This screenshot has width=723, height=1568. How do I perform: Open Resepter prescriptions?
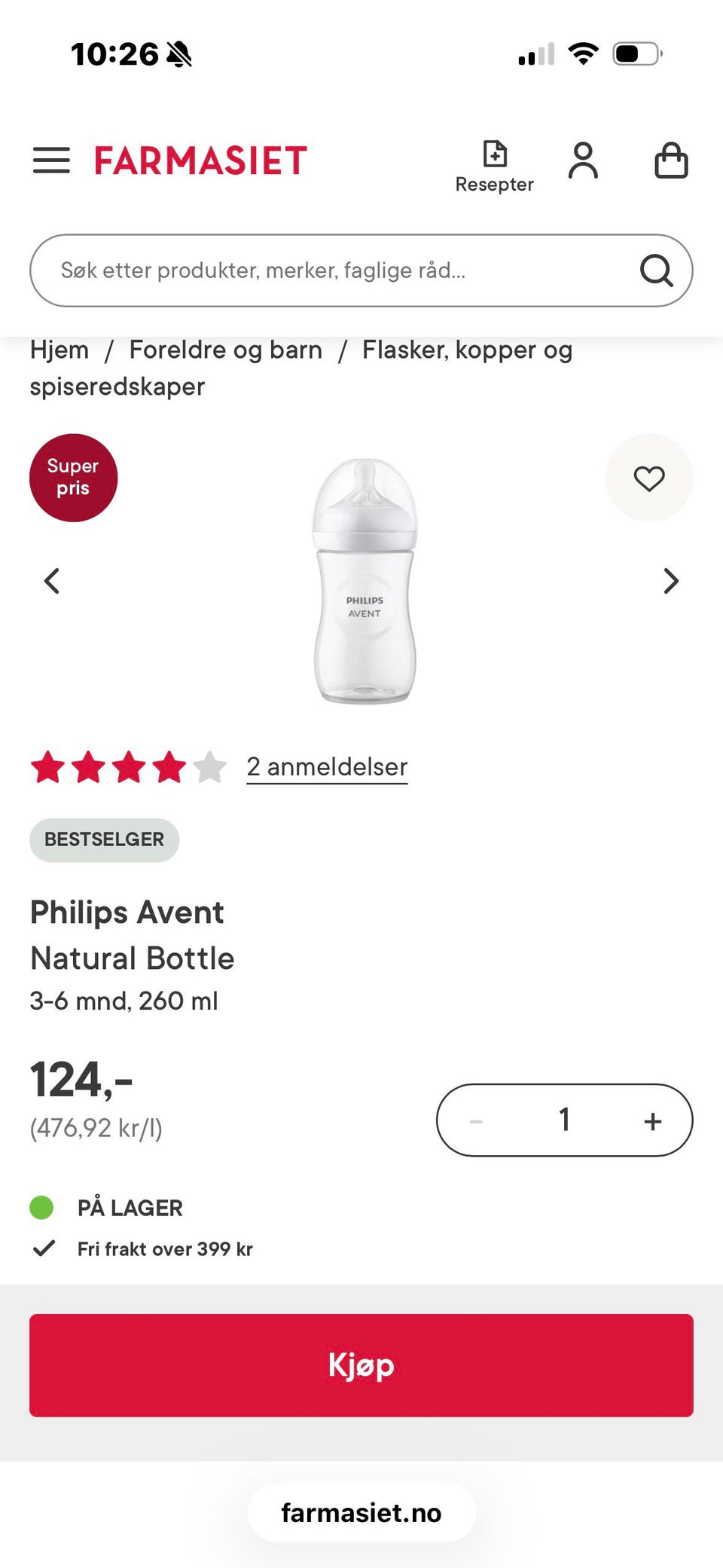(x=494, y=167)
